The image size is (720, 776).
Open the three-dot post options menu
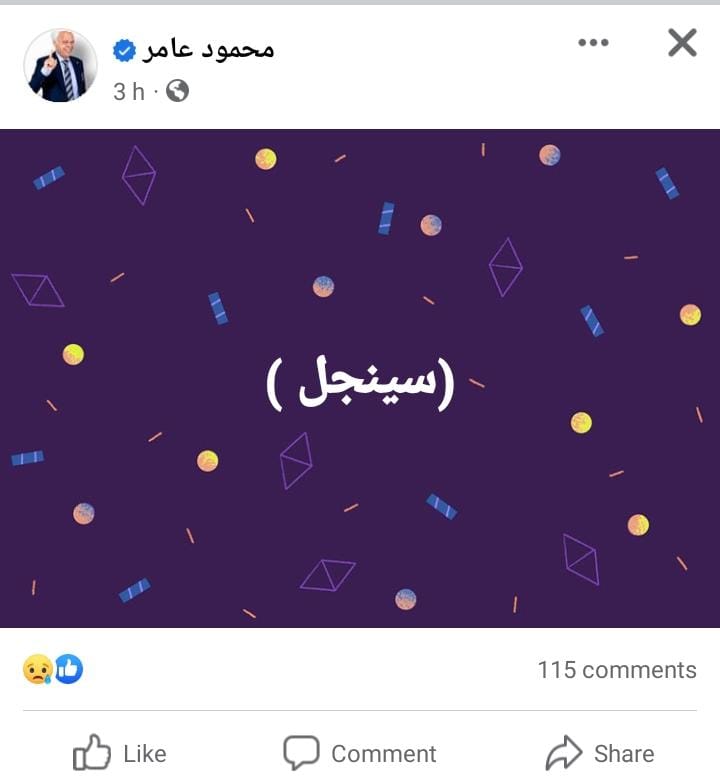pos(593,43)
